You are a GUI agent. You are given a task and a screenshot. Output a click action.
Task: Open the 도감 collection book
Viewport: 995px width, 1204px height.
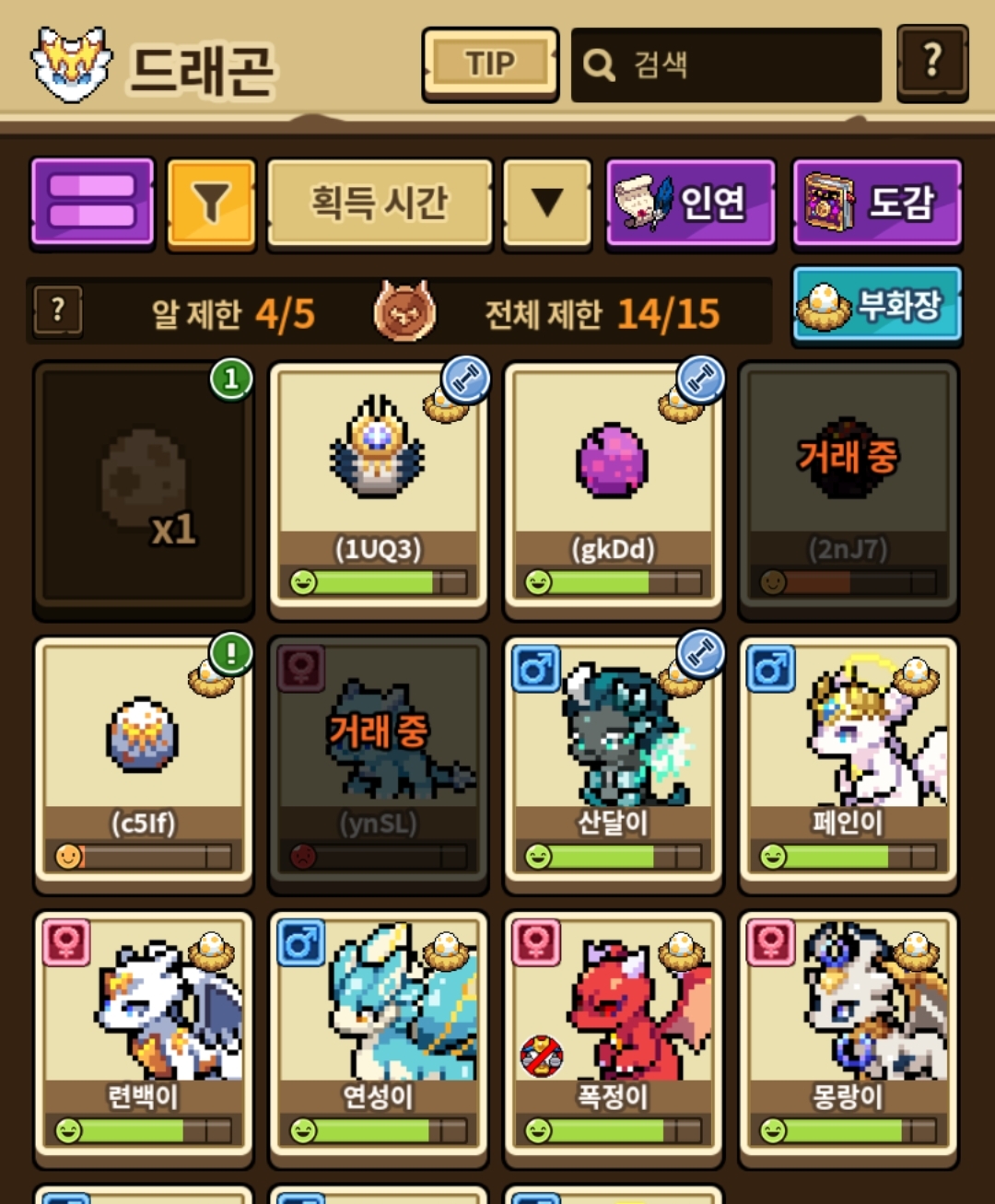pos(876,203)
